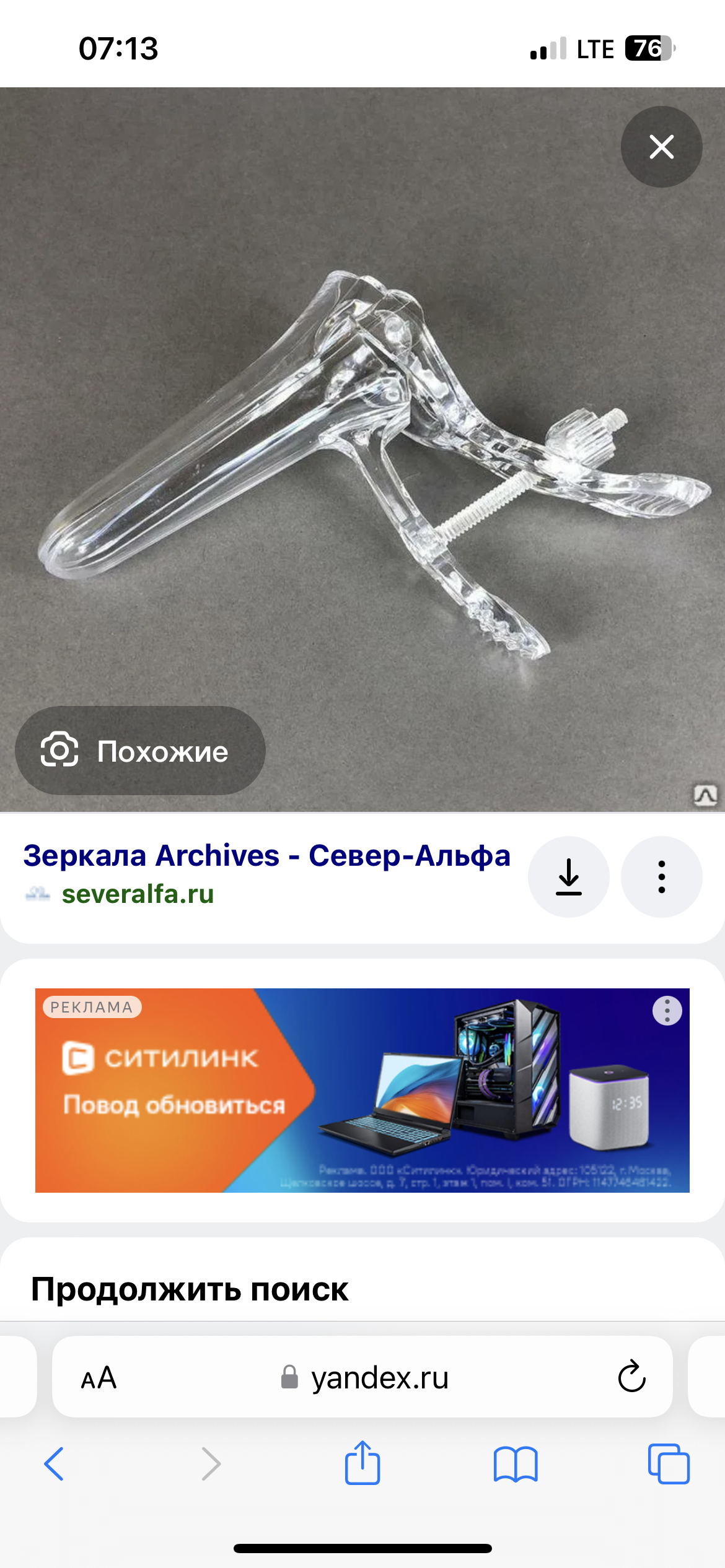Tap the Похожие similar images button
This screenshot has height=1568, width=725.
click(140, 751)
